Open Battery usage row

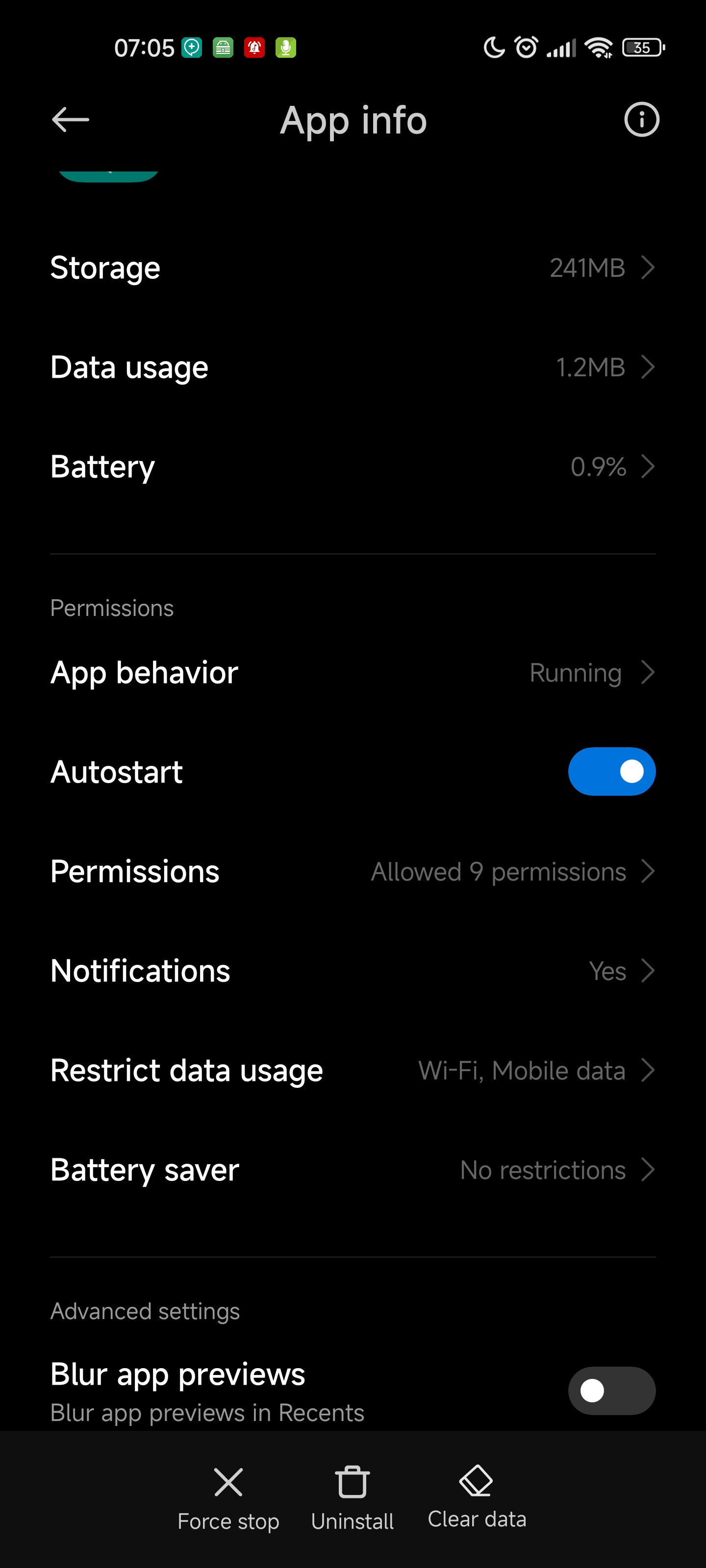pos(353,467)
